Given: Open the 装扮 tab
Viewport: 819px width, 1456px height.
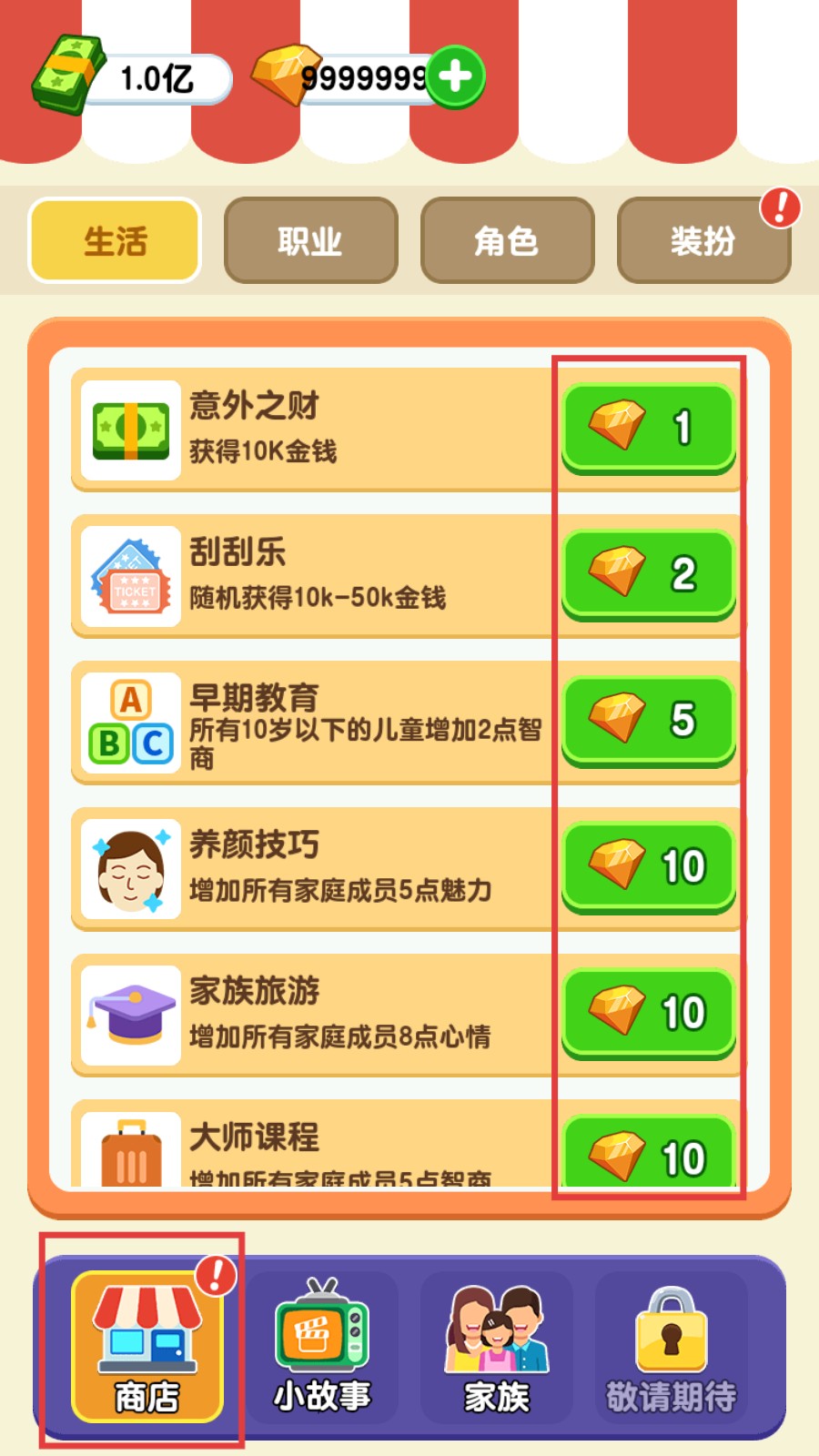Looking at the screenshot, I should pyautogui.click(x=703, y=241).
